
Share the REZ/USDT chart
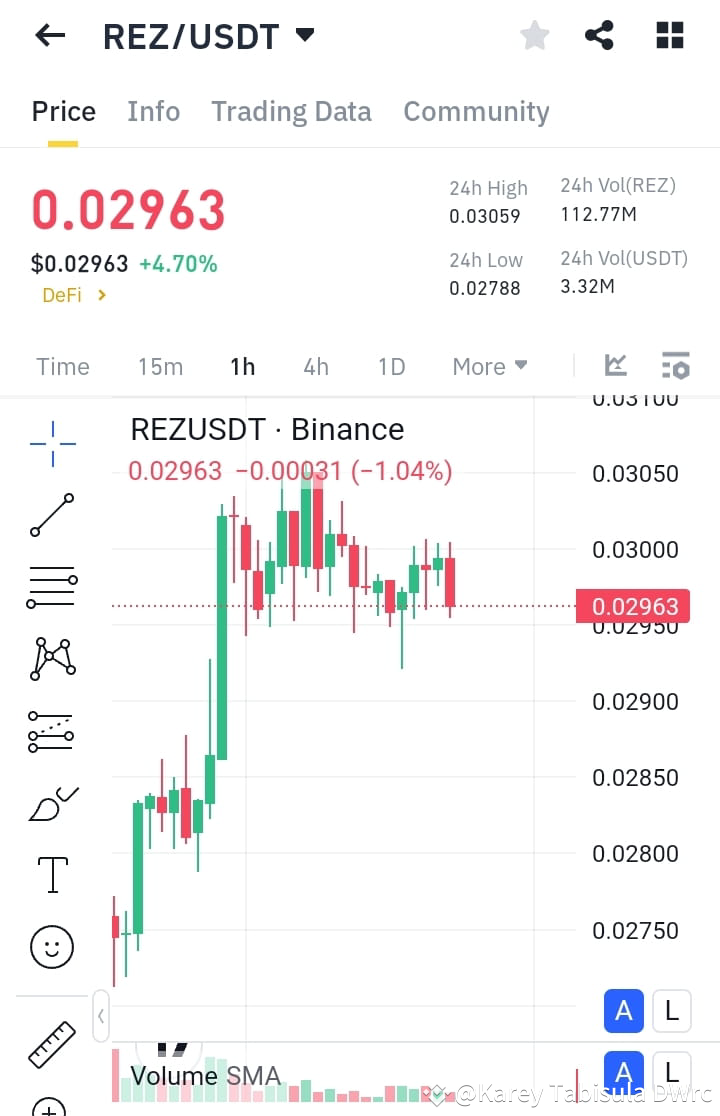(599, 35)
